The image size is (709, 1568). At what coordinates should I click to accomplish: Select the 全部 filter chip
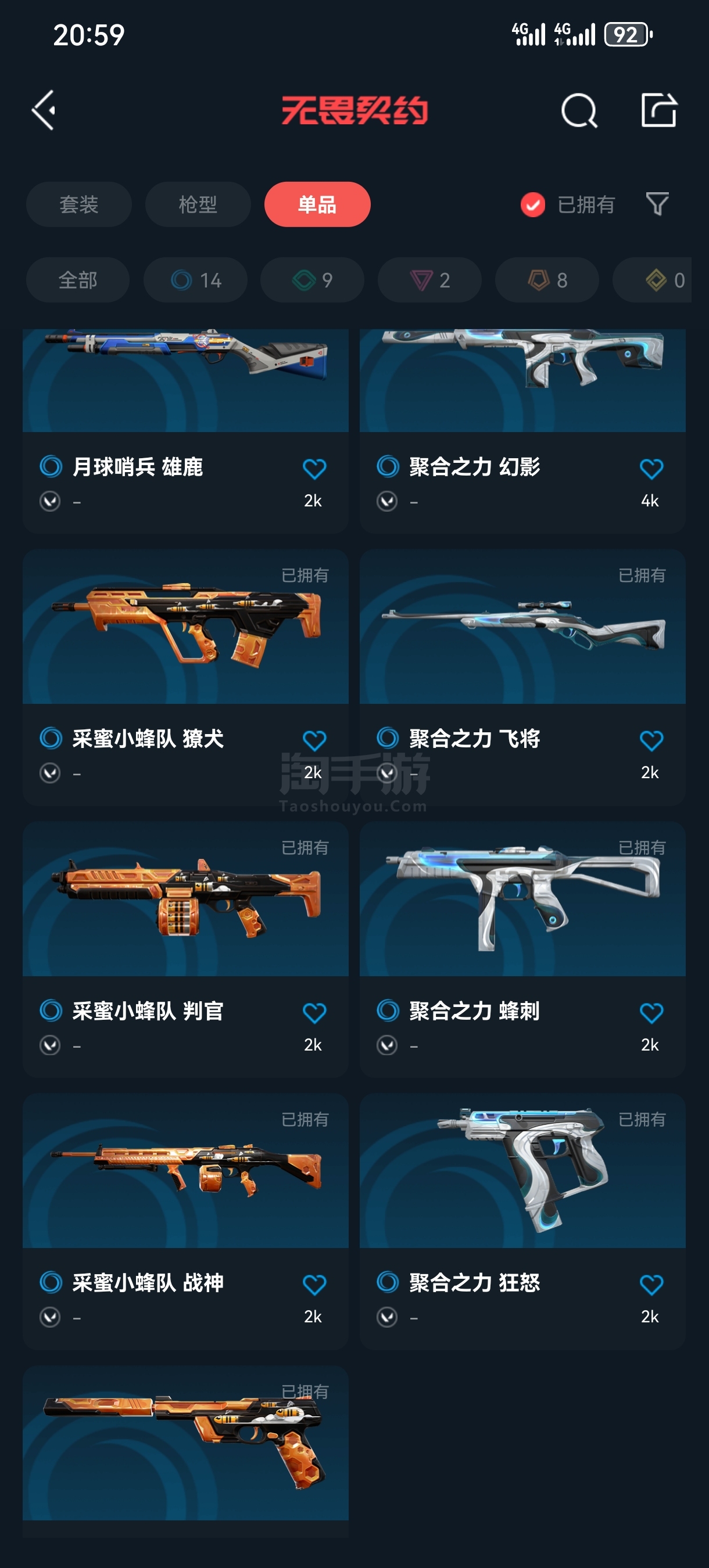[x=78, y=280]
